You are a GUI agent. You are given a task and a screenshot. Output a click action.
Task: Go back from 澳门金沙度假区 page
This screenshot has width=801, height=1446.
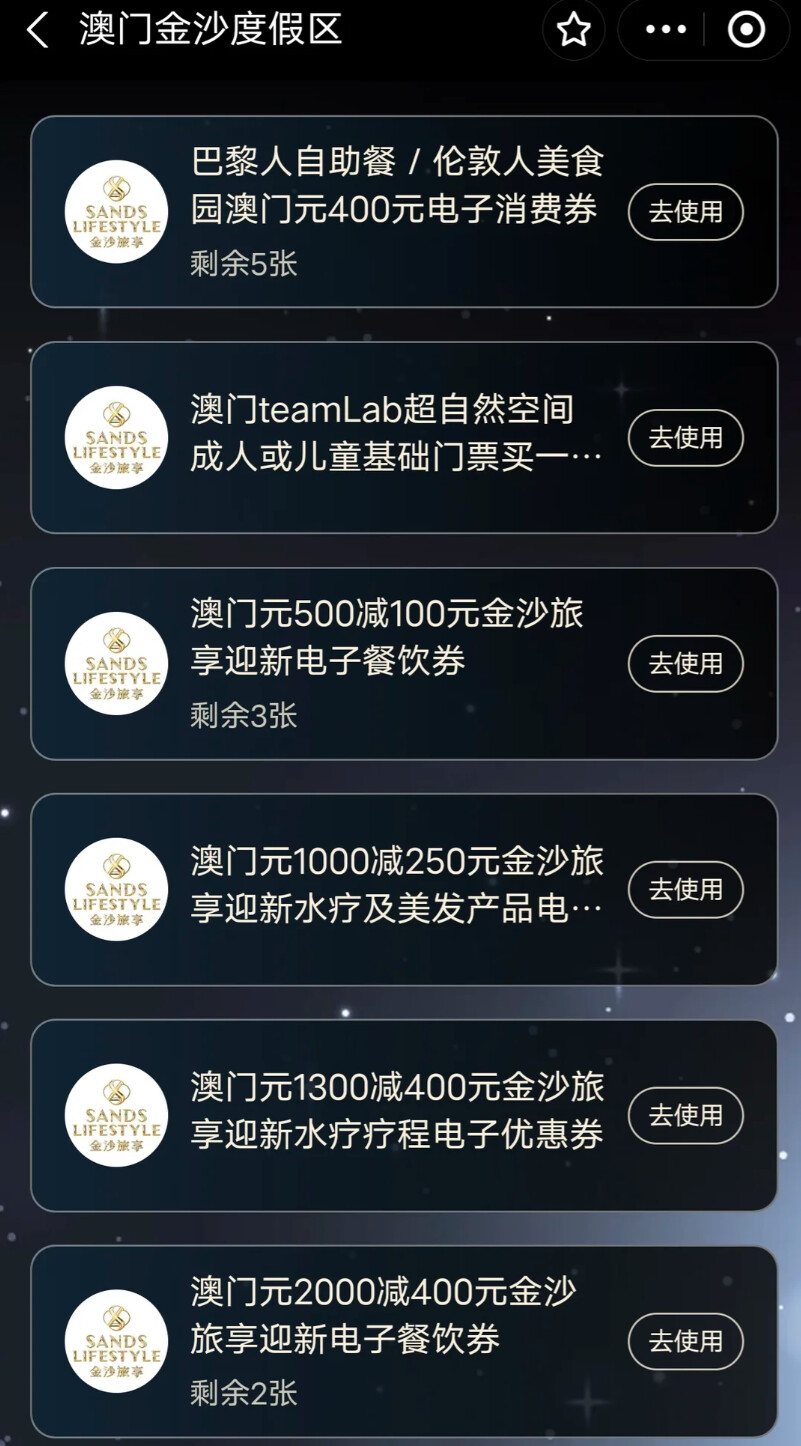(37, 31)
